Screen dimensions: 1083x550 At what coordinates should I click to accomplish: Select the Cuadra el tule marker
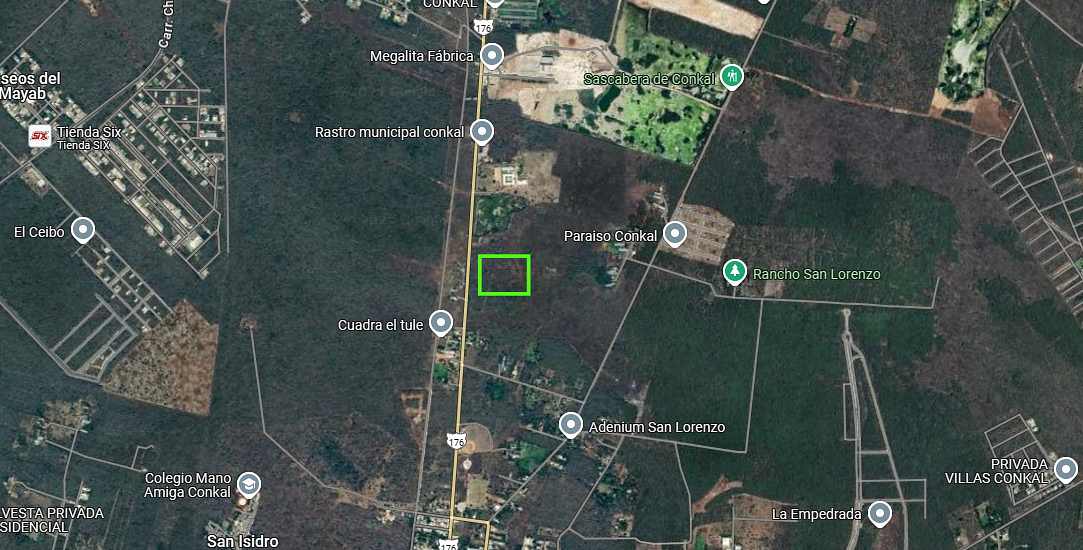tap(441, 323)
